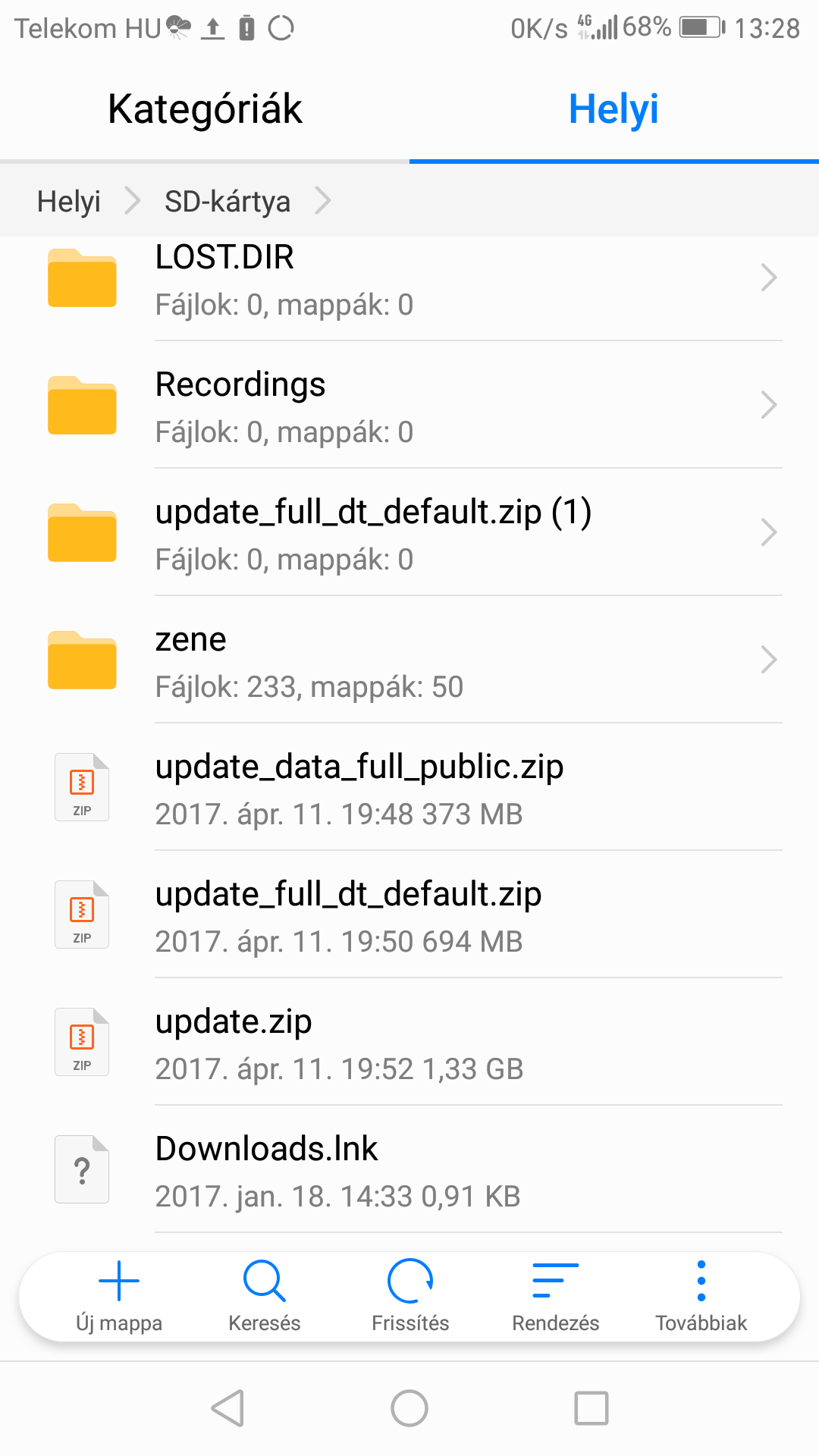
Task: Open the Downloads.lnk file
Action: pos(409,1170)
